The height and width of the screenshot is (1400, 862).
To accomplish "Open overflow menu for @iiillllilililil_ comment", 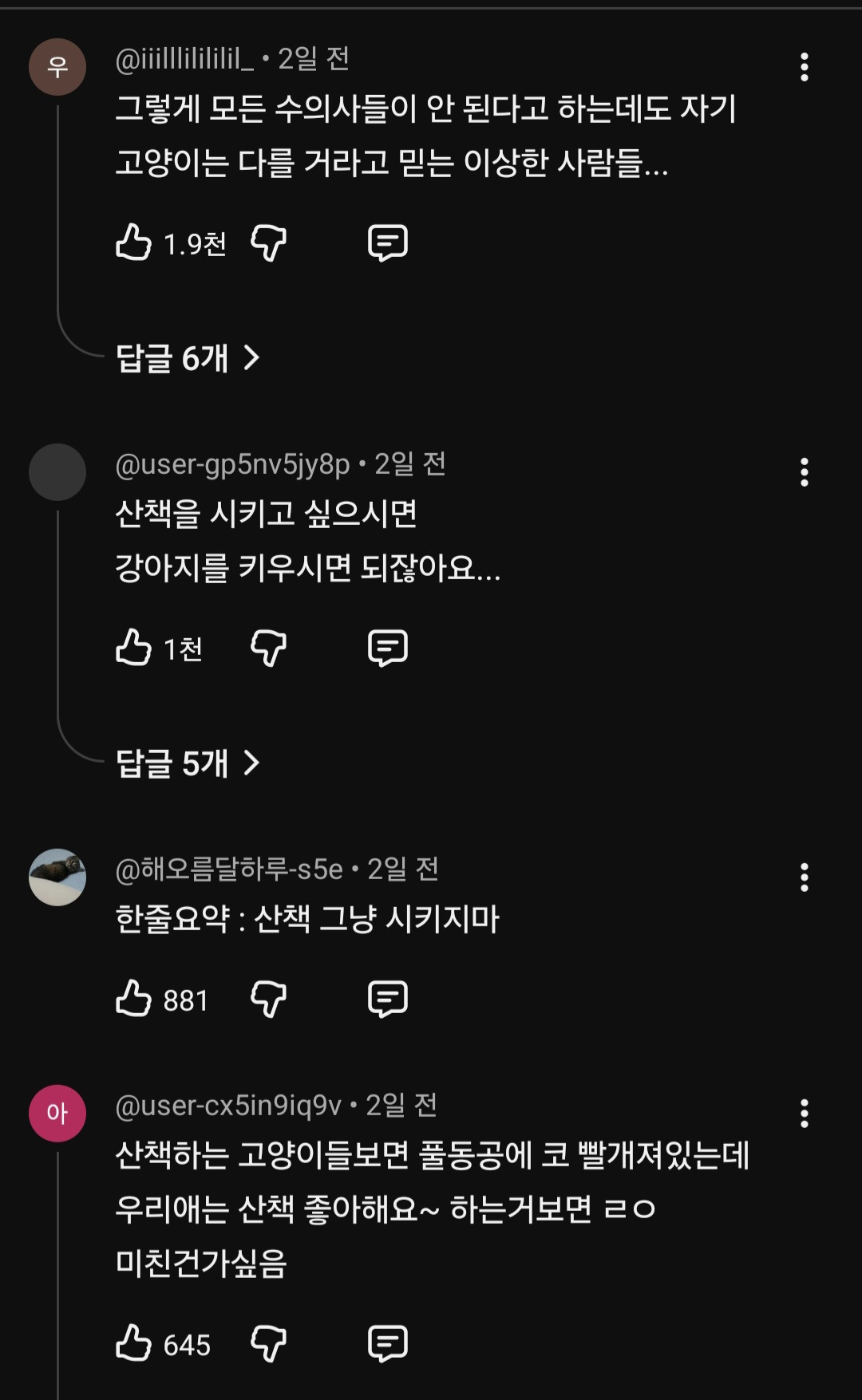I will tap(804, 68).
